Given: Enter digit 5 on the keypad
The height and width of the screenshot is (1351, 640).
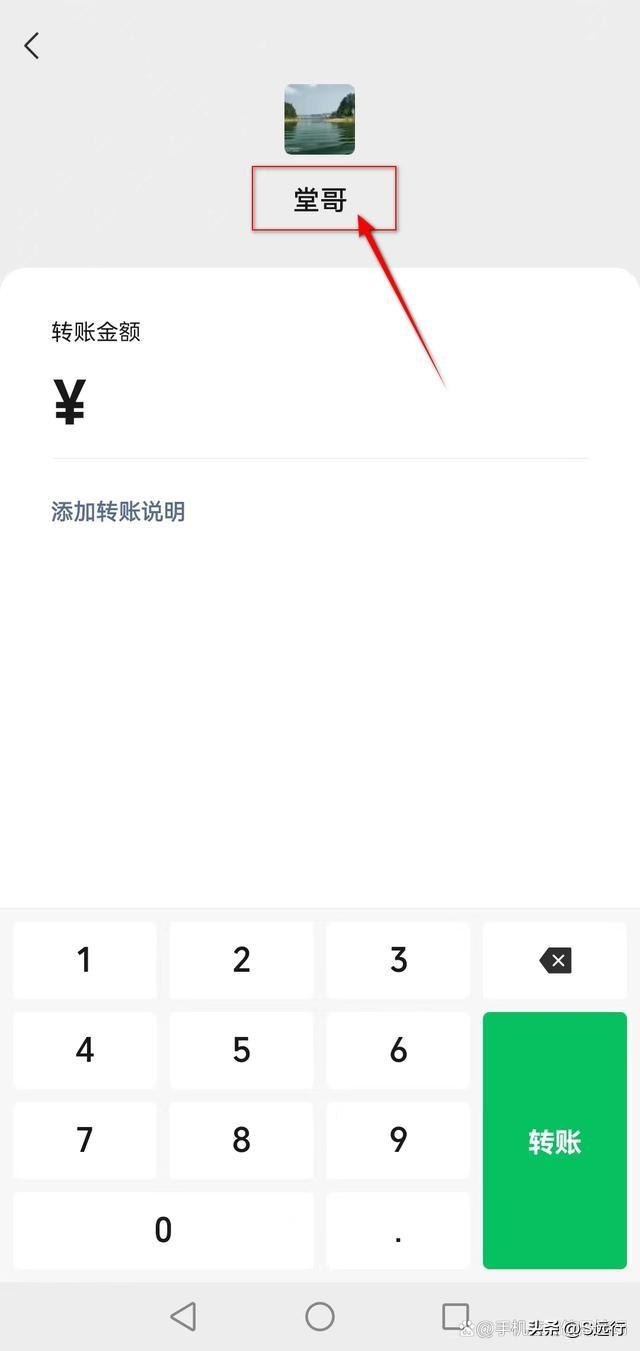Looking at the screenshot, I should click(241, 1050).
